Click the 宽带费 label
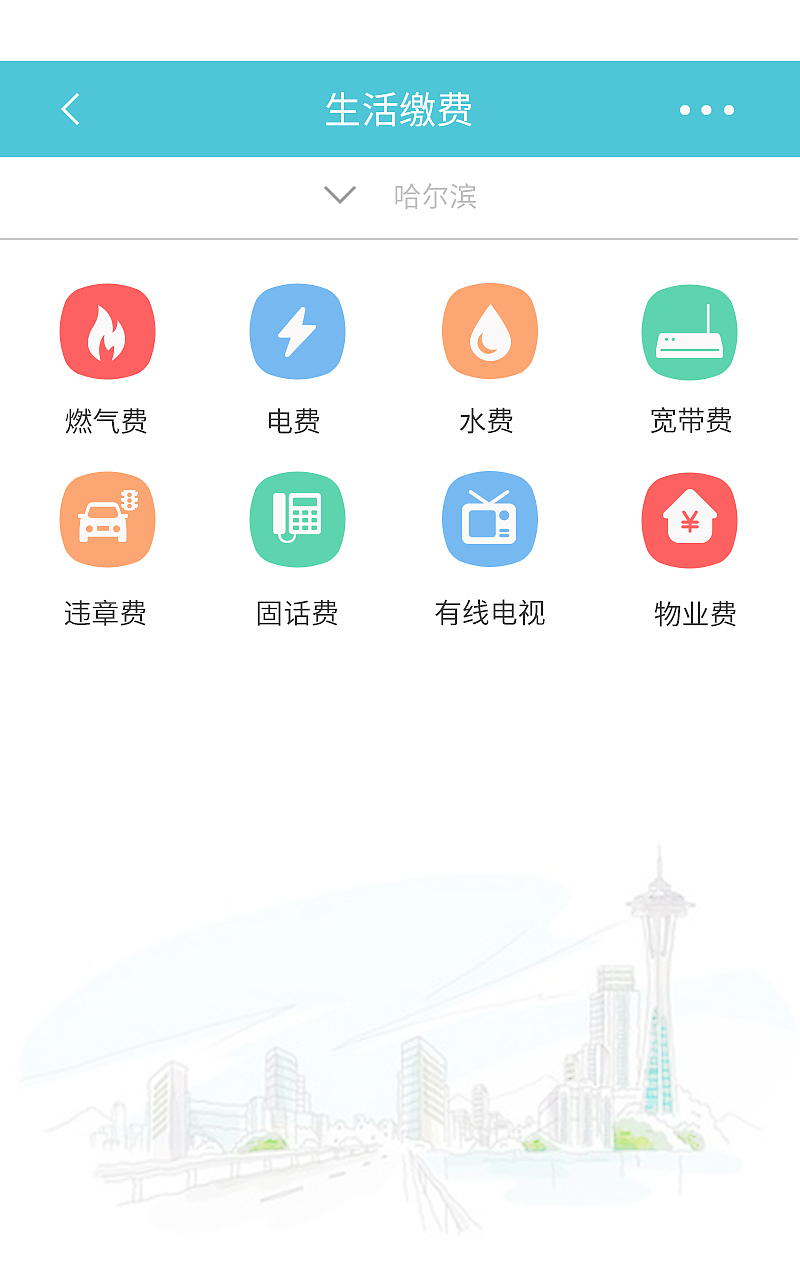 [689, 422]
